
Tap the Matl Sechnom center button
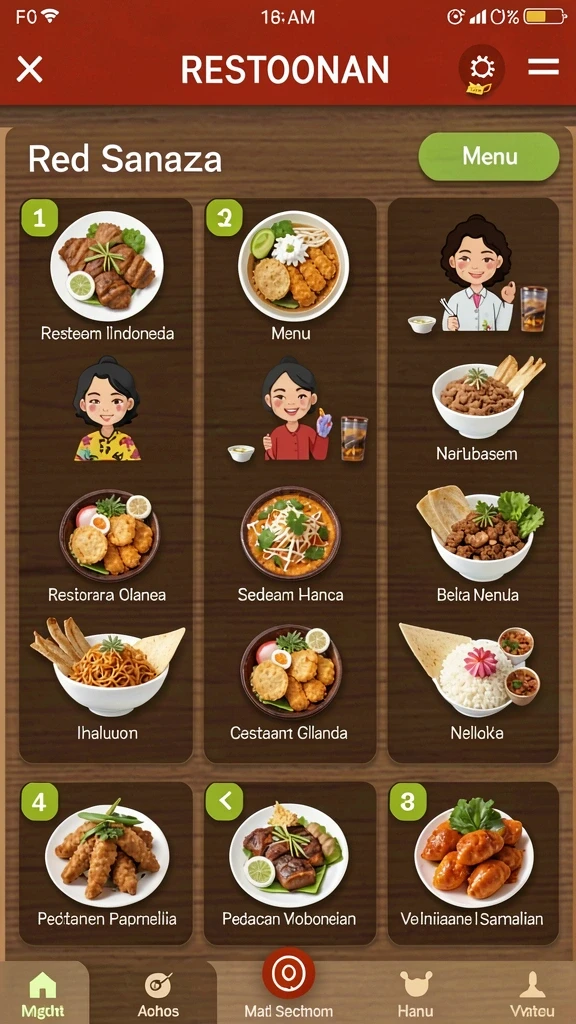coord(289,984)
